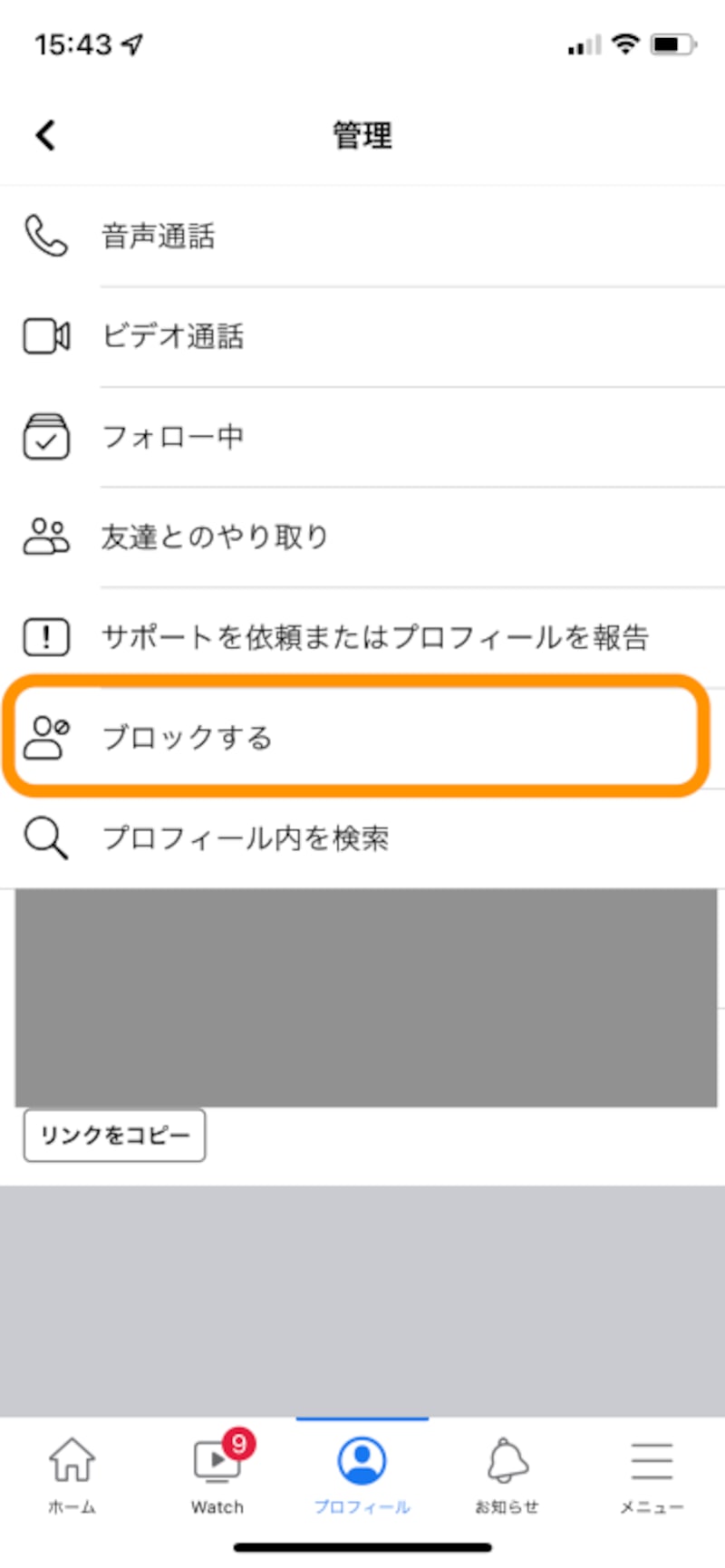The height and width of the screenshot is (1568, 725).
Task: Tap the blocked-person icon beside ブロックする
Action: [45, 738]
